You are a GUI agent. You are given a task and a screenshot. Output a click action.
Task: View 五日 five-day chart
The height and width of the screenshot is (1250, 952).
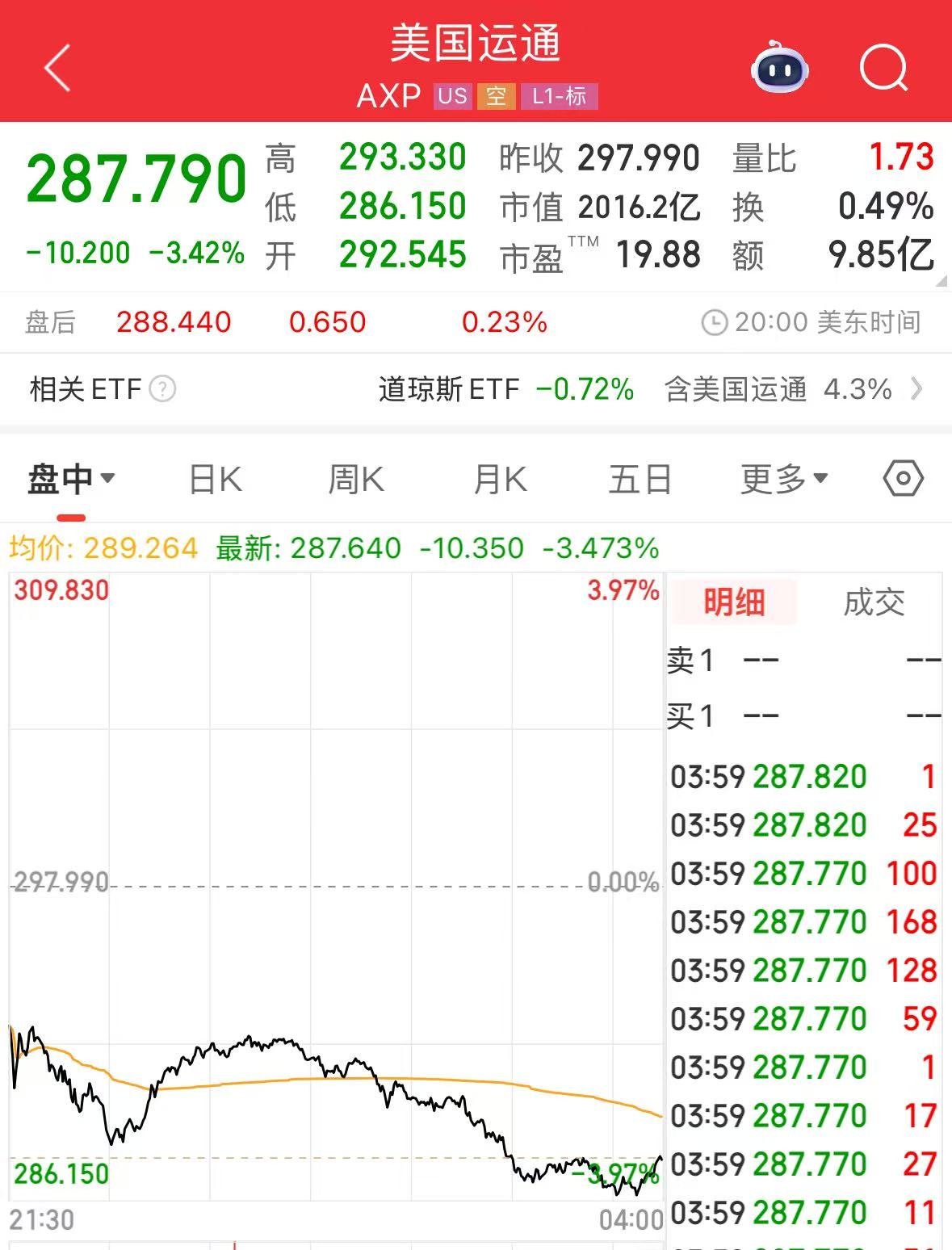(x=640, y=478)
